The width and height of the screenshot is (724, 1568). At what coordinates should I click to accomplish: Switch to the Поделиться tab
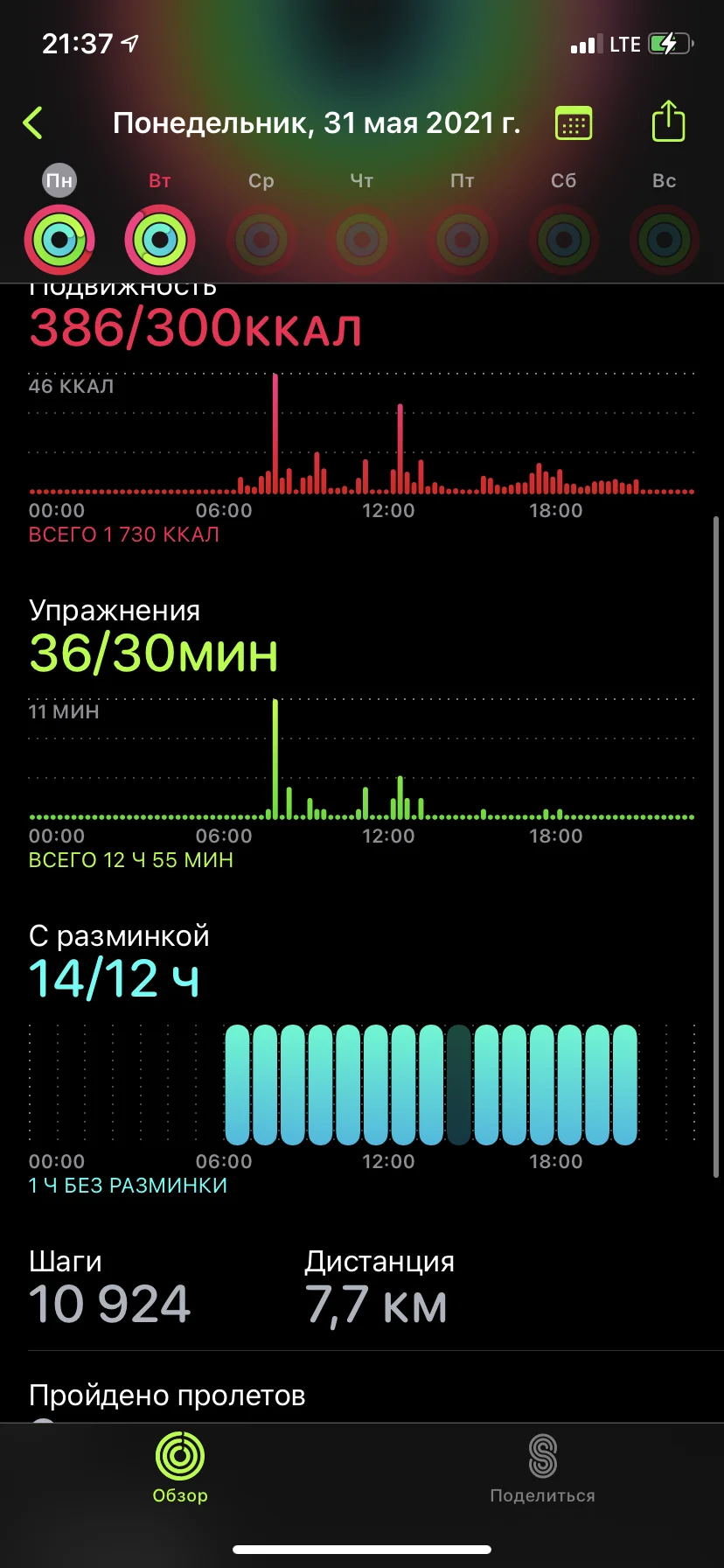pos(542,1468)
